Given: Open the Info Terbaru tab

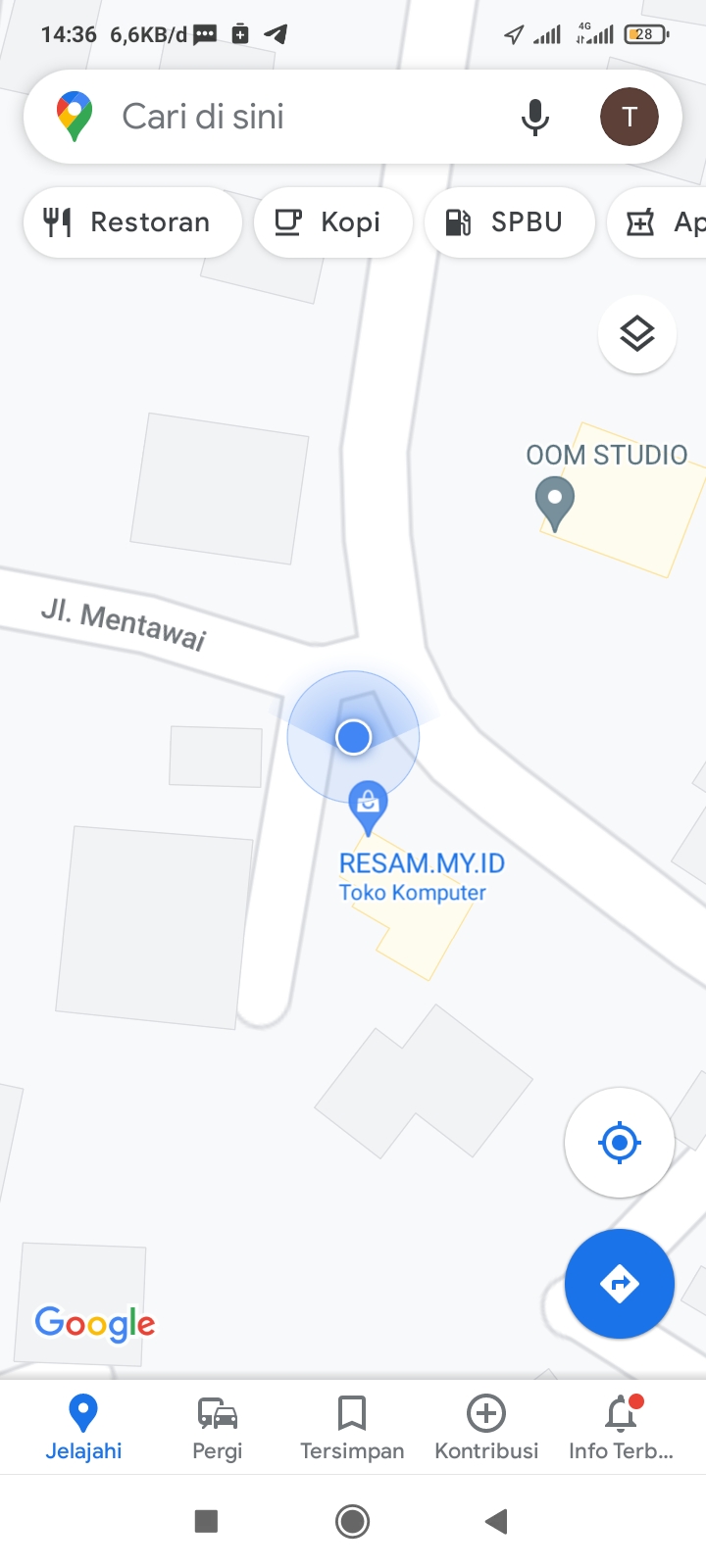Looking at the screenshot, I should (621, 1427).
